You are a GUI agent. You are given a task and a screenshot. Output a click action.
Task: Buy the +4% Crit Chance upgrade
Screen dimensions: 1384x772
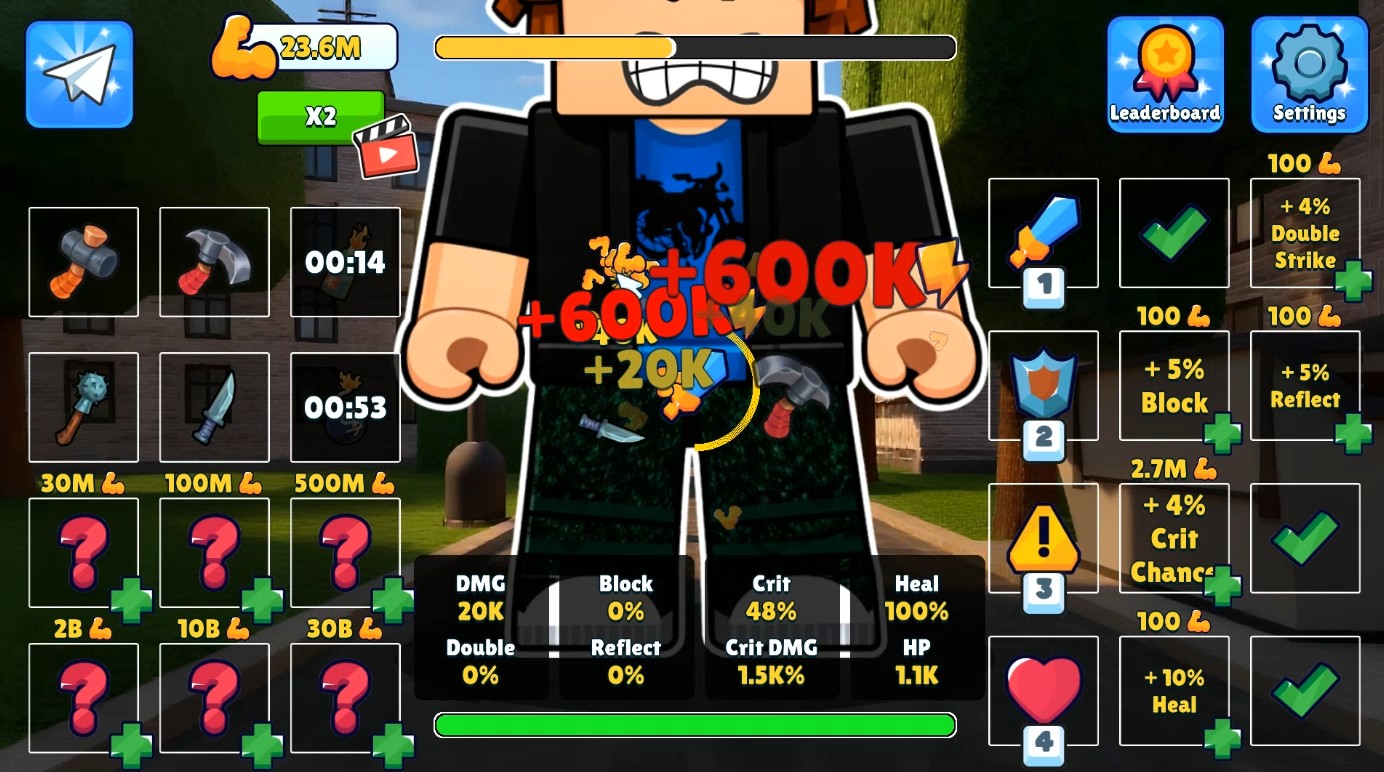pyautogui.click(x=1174, y=538)
